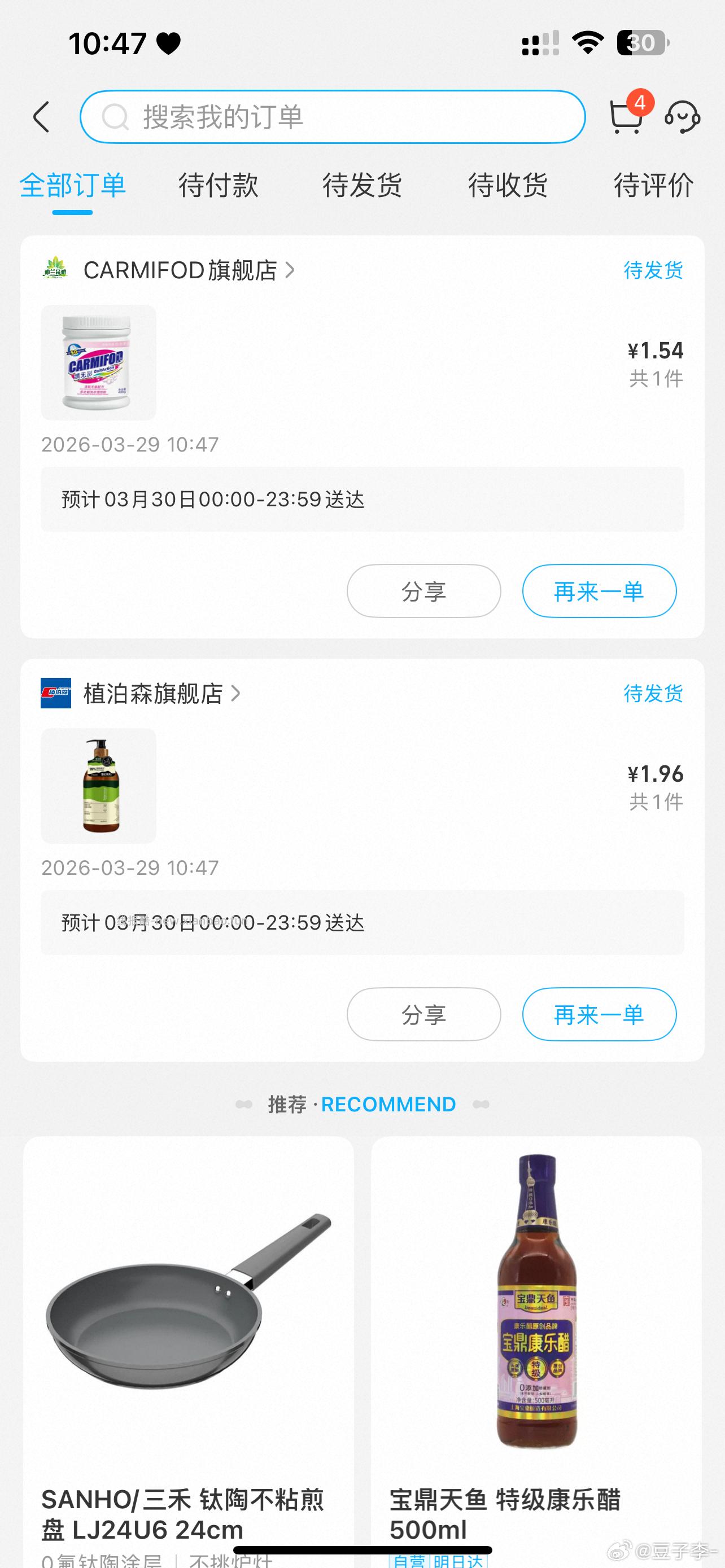Viewport: 725px width, 1568px height.
Task: Open the 待收货 orders tab
Action: [507, 186]
